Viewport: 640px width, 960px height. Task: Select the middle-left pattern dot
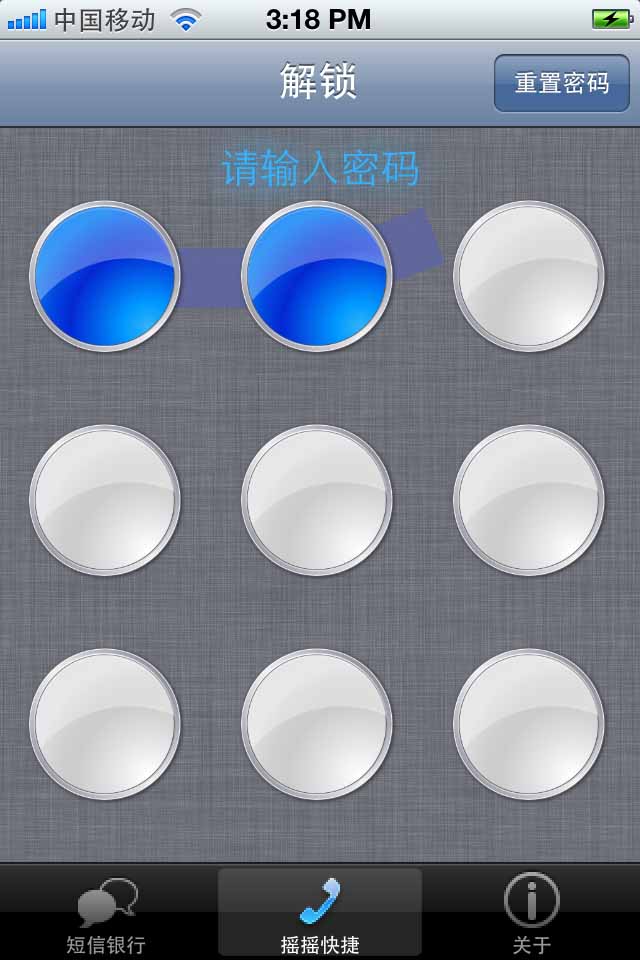(x=105, y=500)
